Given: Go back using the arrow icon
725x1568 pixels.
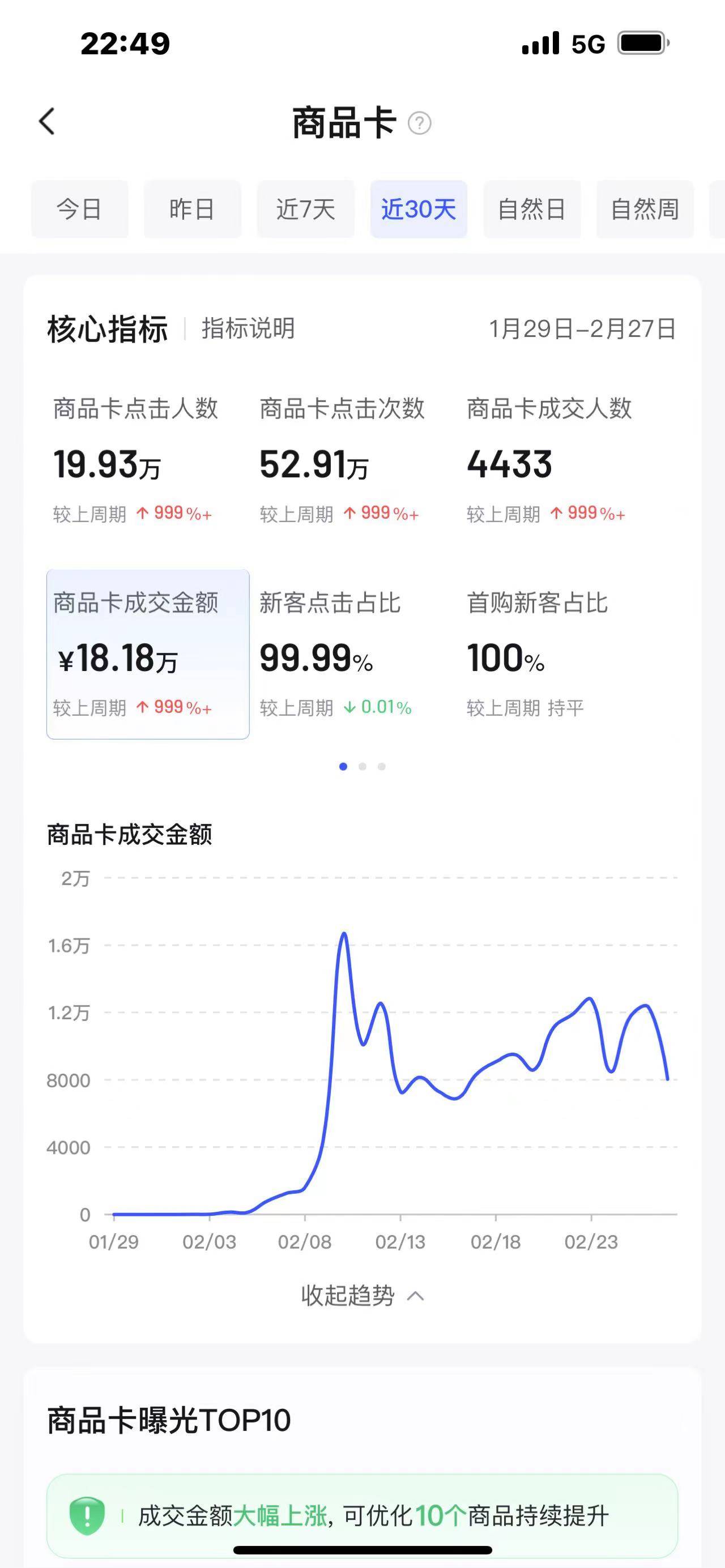Looking at the screenshot, I should click(x=47, y=121).
